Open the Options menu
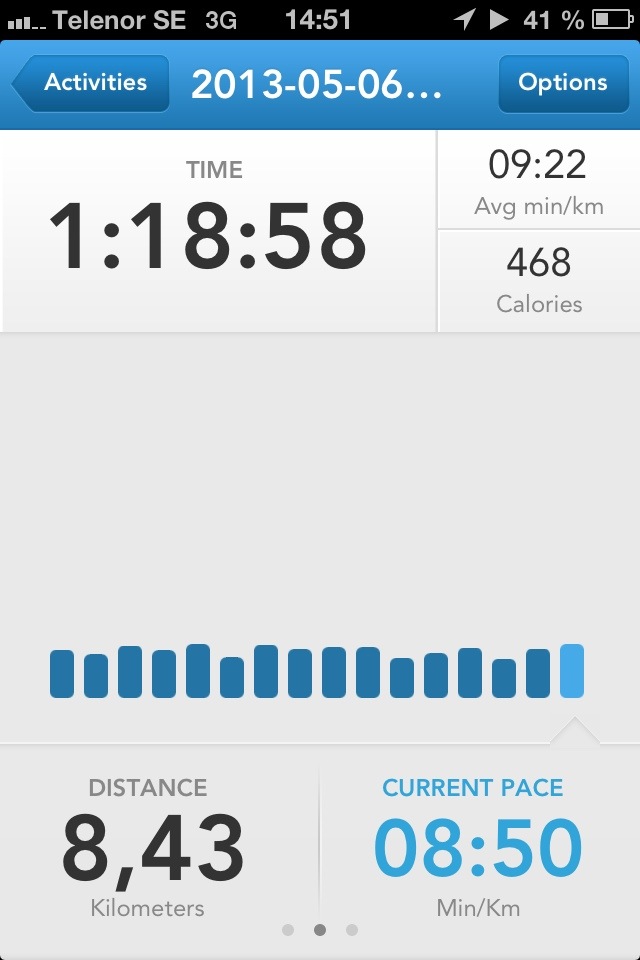The height and width of the screenshot is (960, 640). click(562, 83)
